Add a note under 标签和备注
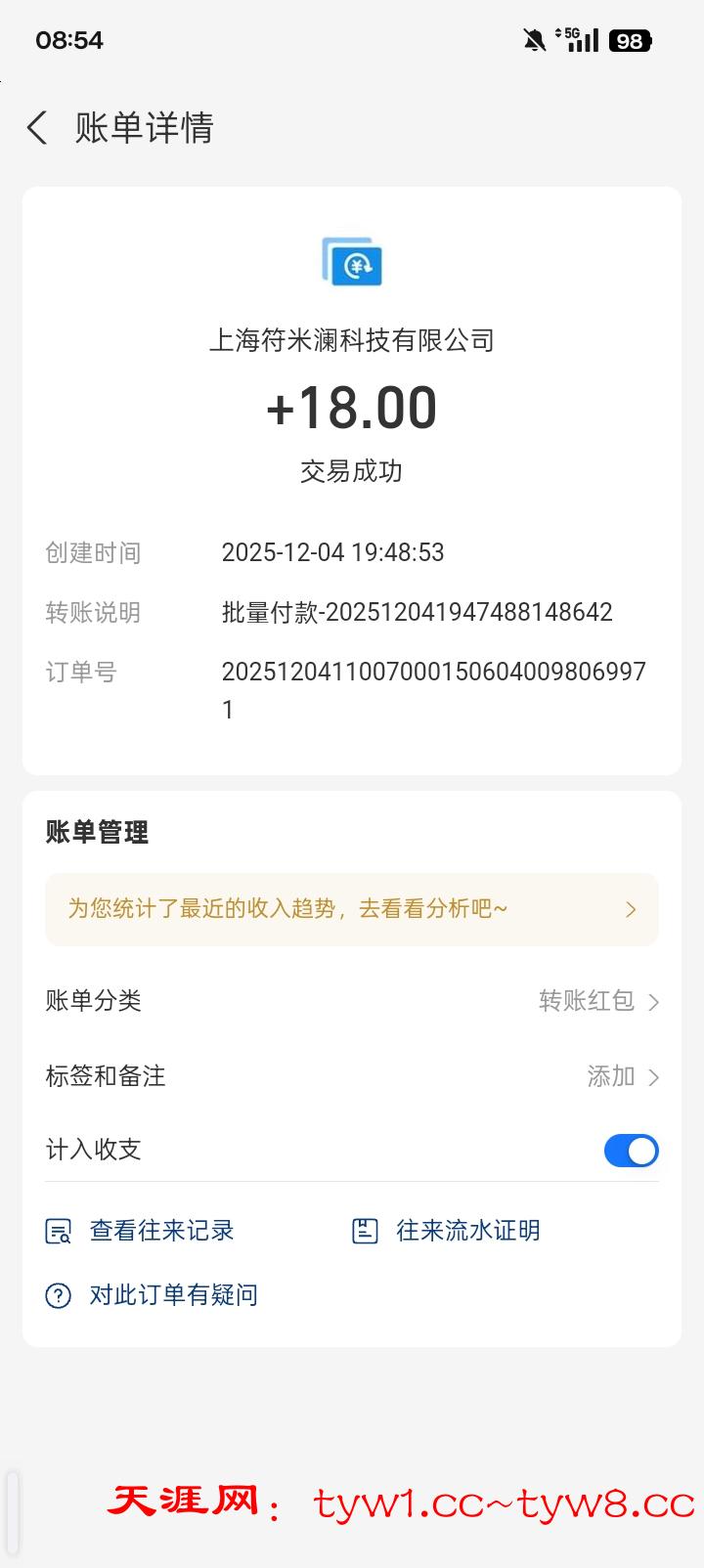The height and width of the screenshot is (1568, 704). click(x=622, y=1076)
